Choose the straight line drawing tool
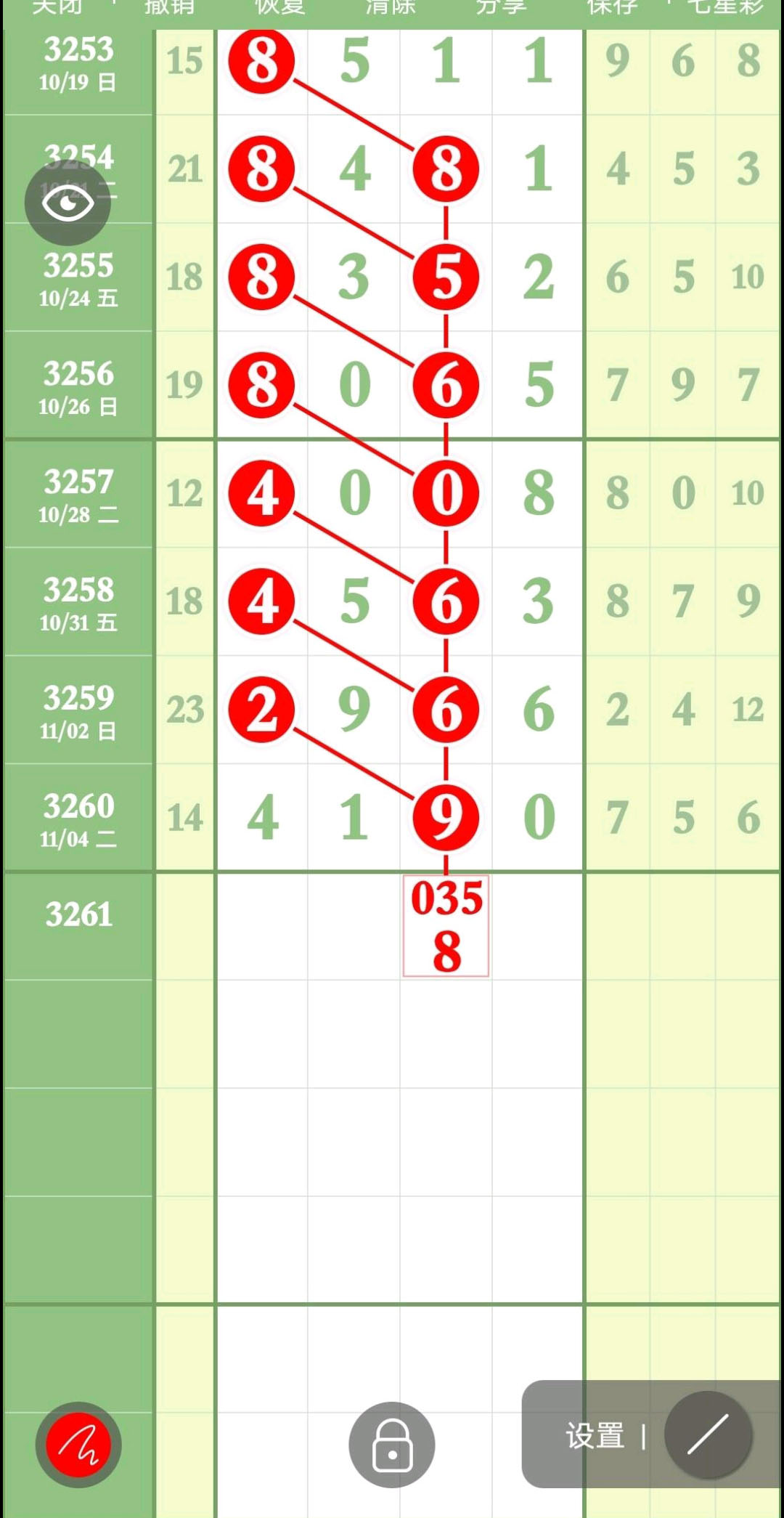This screenshot has width=784, height=1518. pos(708,1434)
